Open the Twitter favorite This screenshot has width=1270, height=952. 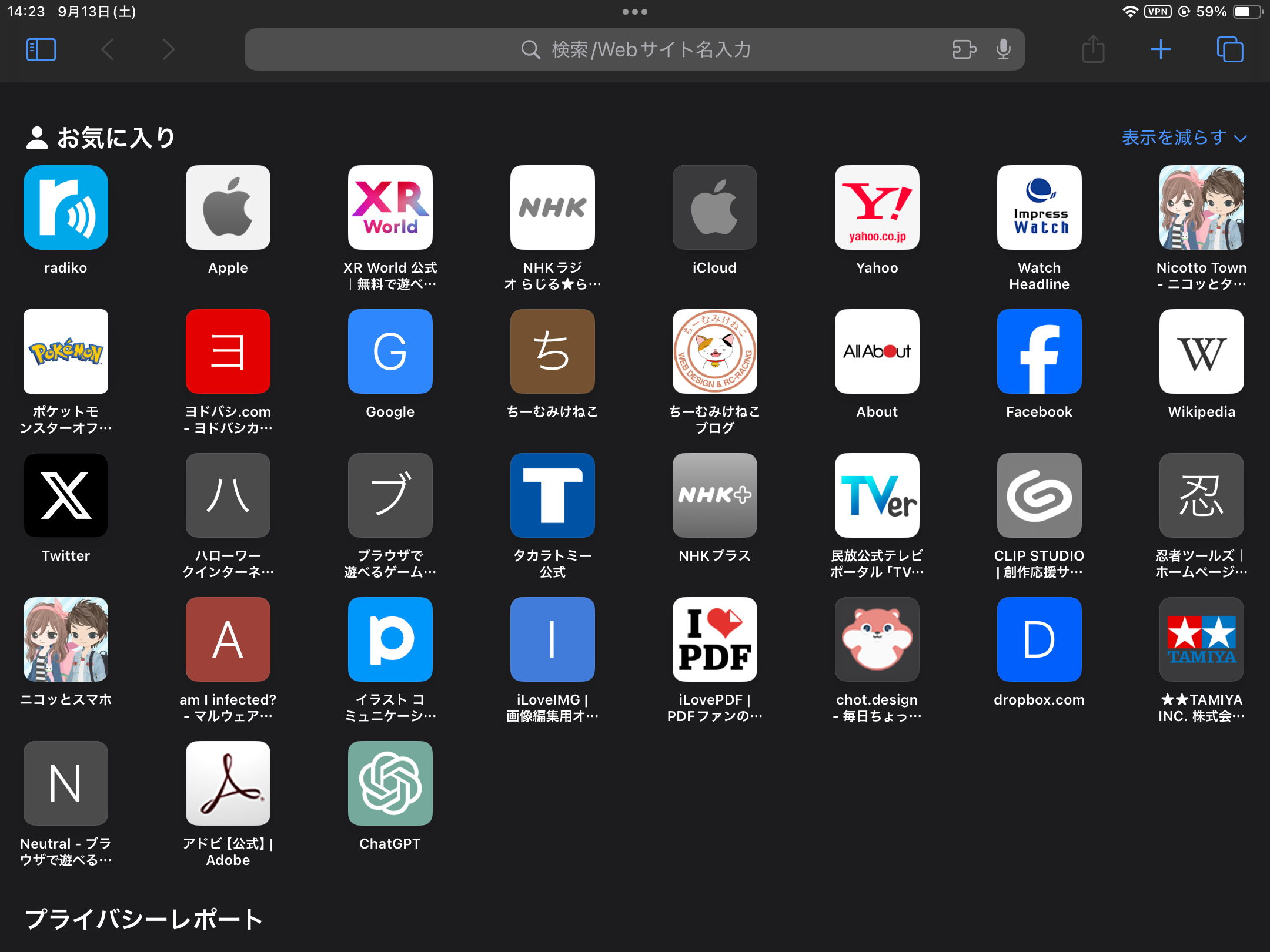[66, 496]
